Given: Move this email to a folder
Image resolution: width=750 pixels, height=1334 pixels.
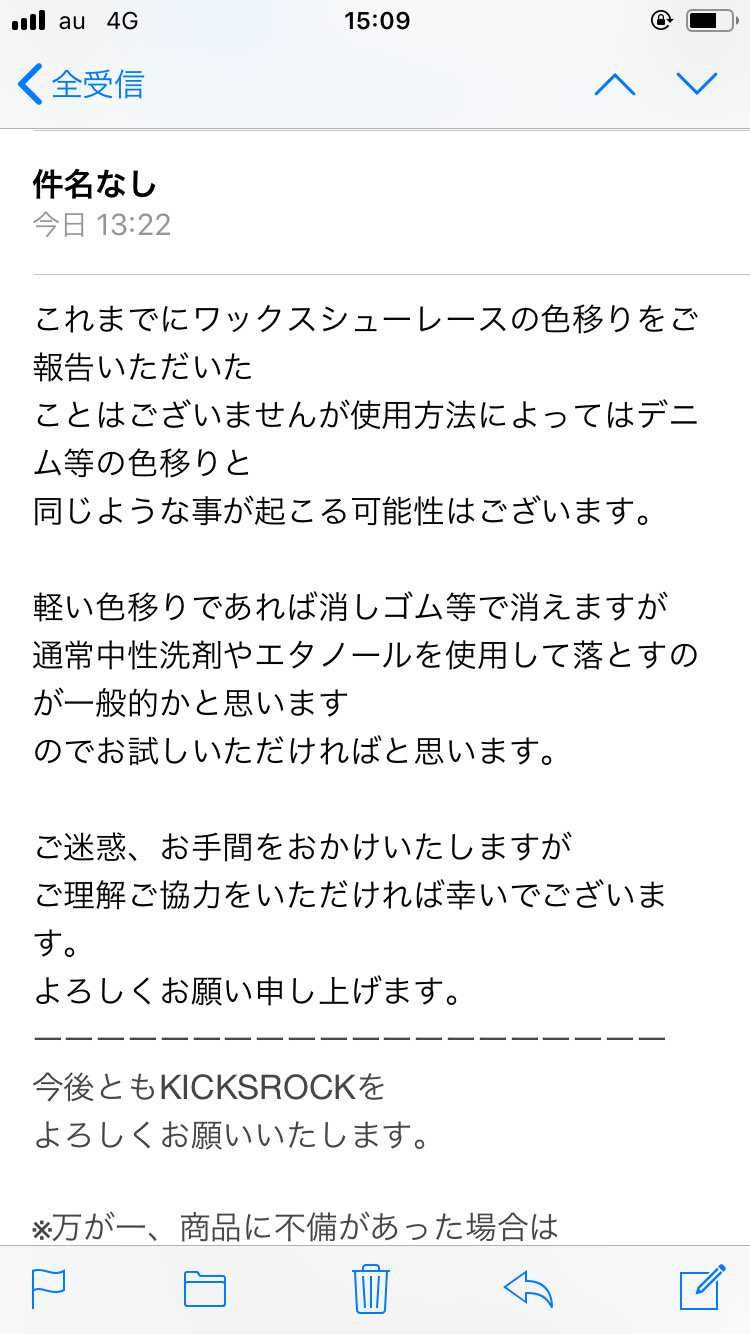Looking at the screenshot, I should [x=204, y=1289].
